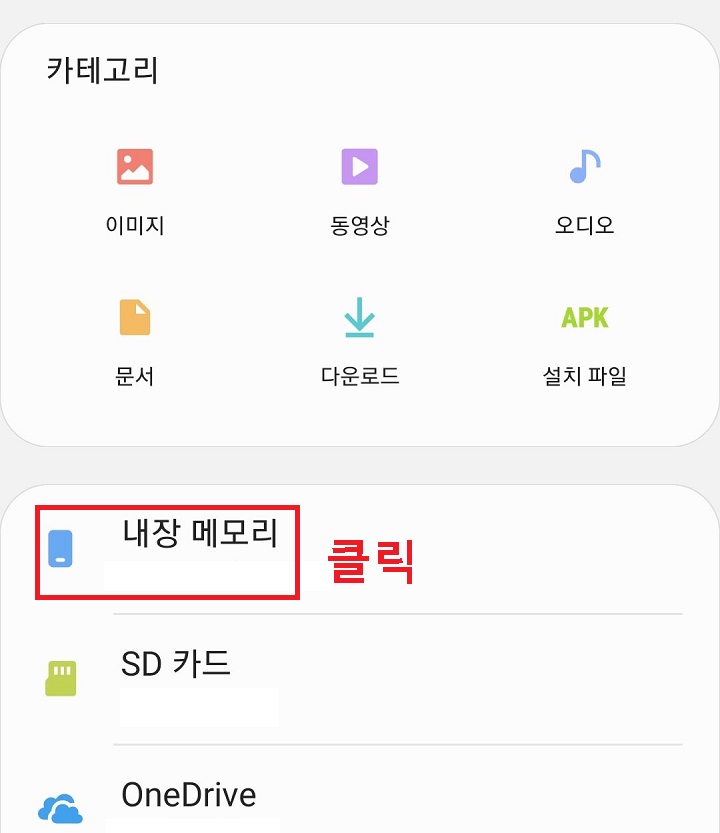Select the 다운로드 download arrow icon
The image size is (720, 833).
tap(359, 317)
